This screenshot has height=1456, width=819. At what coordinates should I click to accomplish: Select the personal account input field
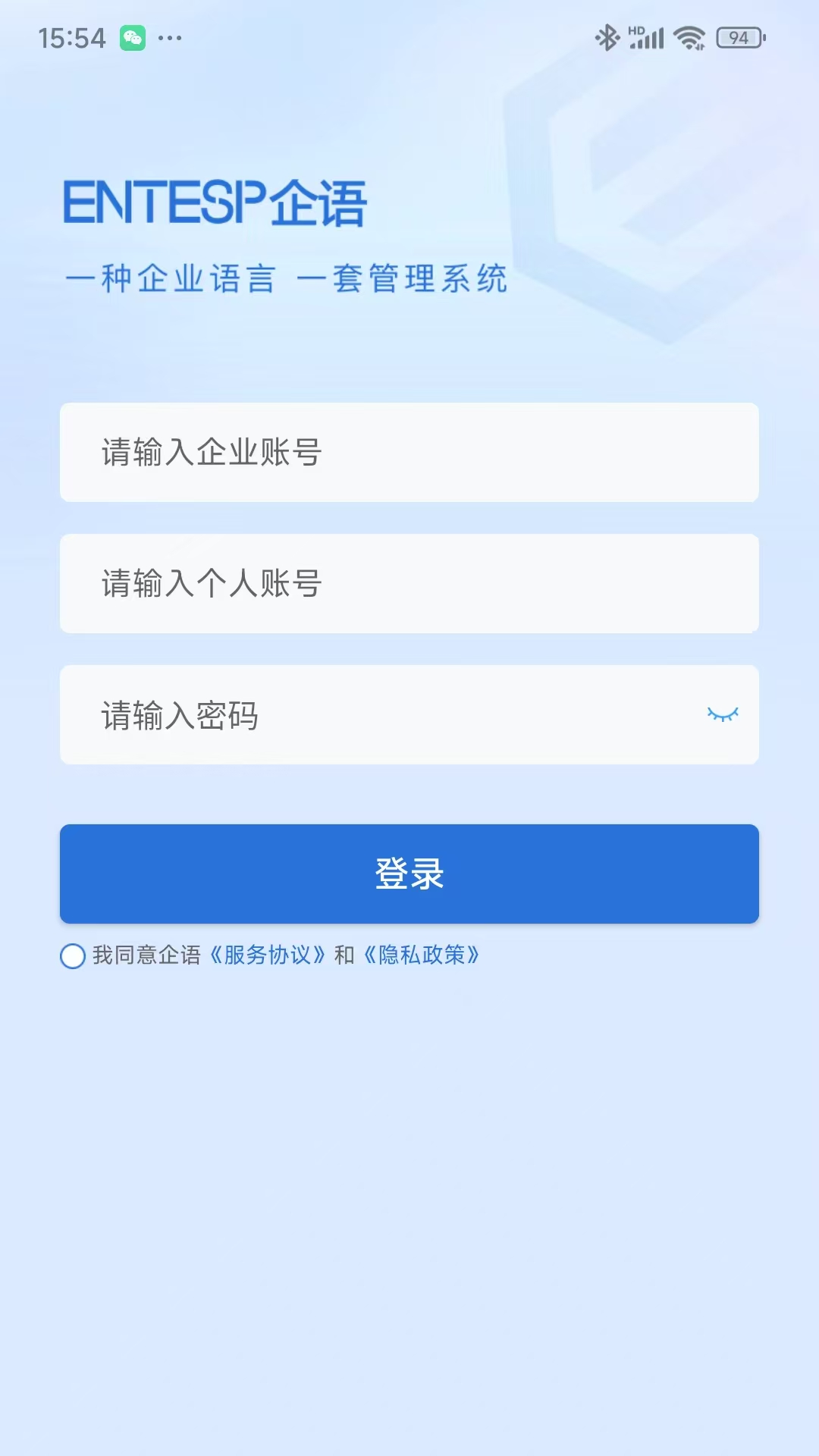[409, 583]
